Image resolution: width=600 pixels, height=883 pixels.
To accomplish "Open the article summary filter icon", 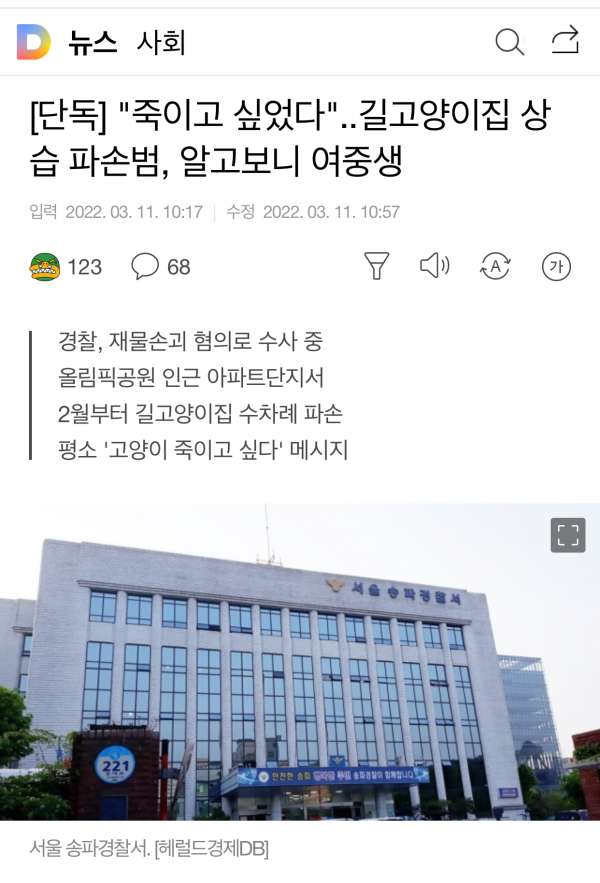I will coord(376,266).
